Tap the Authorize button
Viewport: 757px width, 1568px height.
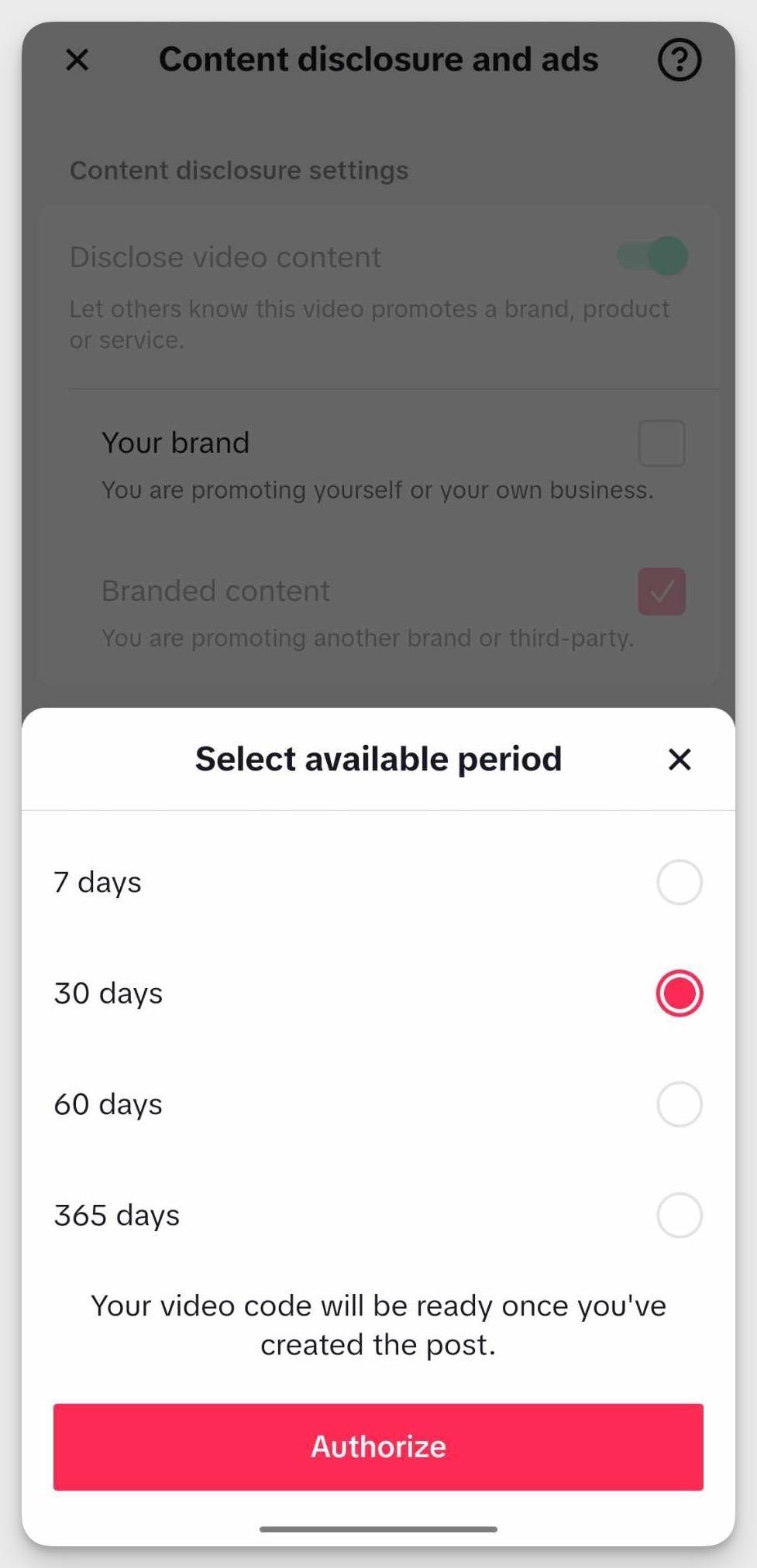point(378,1446)
